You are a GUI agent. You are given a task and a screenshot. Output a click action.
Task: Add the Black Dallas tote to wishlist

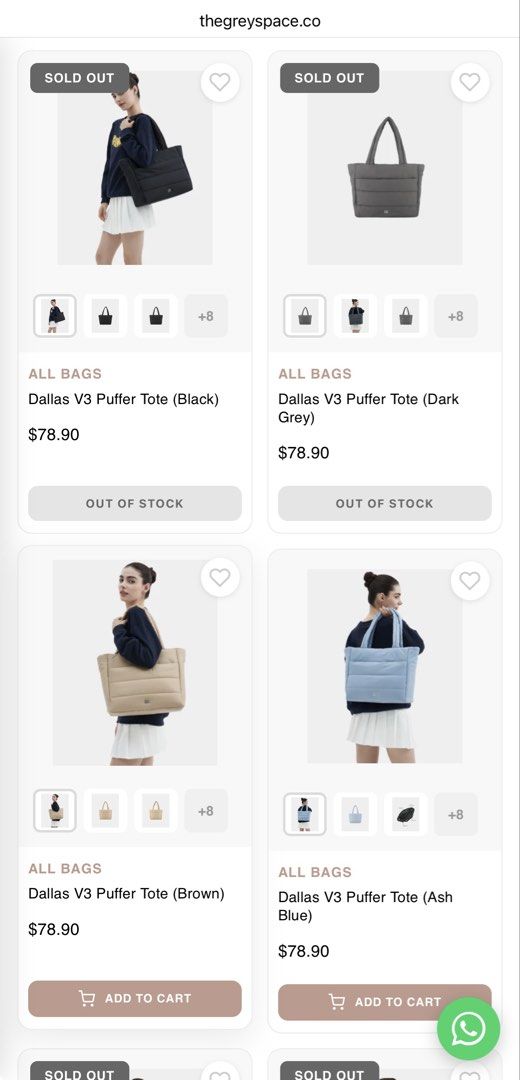pyautogui.click(x=220, y=82)
